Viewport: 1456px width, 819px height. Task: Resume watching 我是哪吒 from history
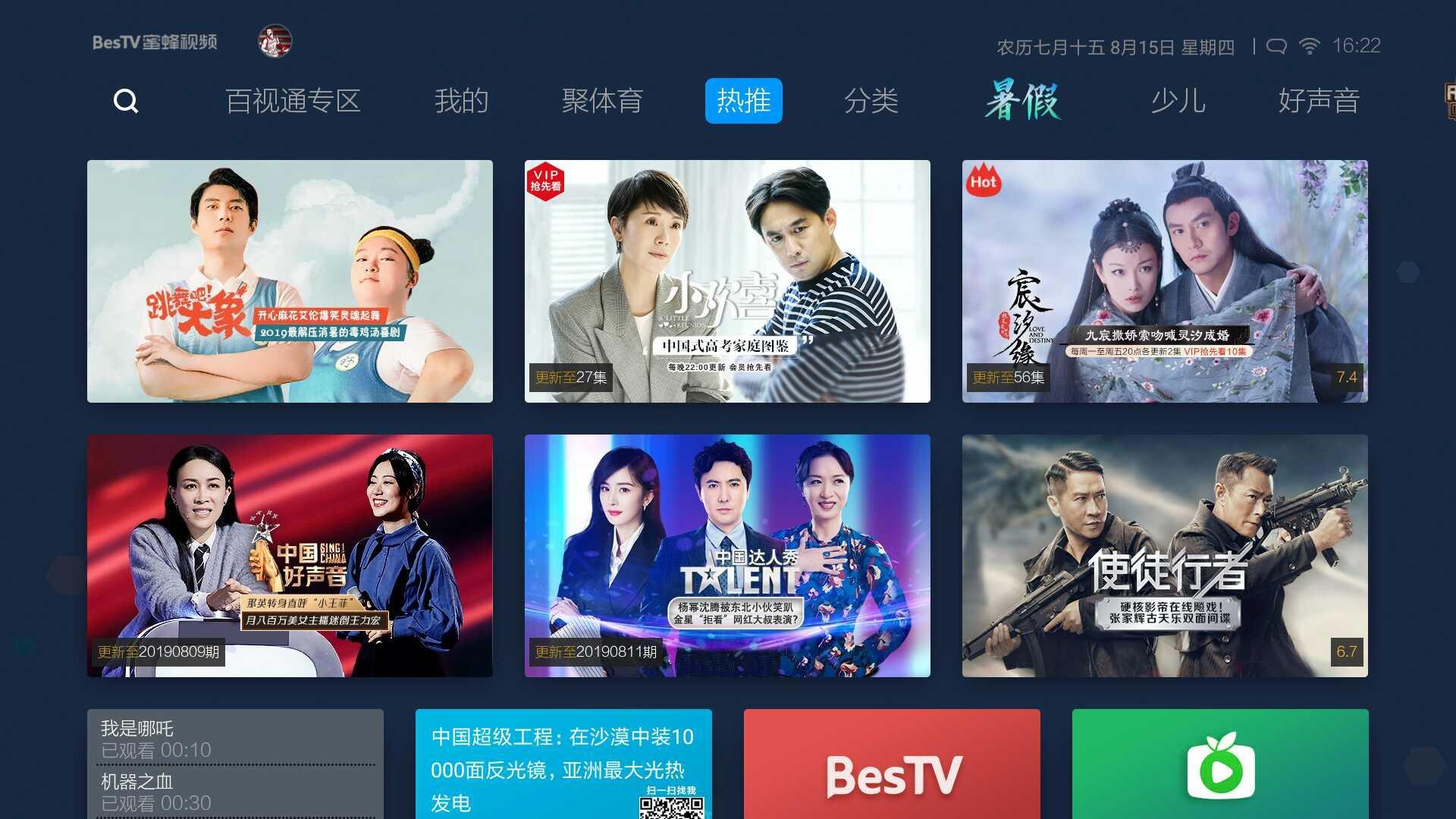tap(235, 739)
